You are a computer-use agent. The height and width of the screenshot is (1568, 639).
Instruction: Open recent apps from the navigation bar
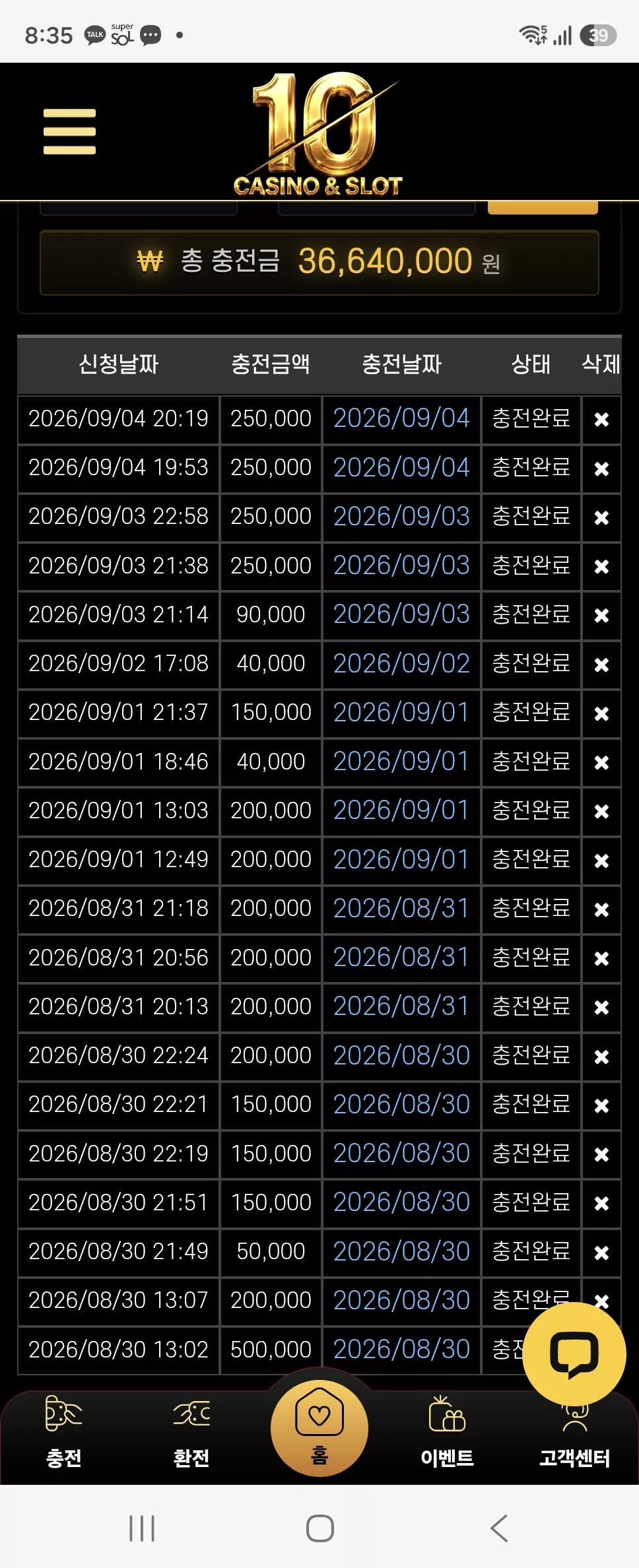coord(142,1528)
